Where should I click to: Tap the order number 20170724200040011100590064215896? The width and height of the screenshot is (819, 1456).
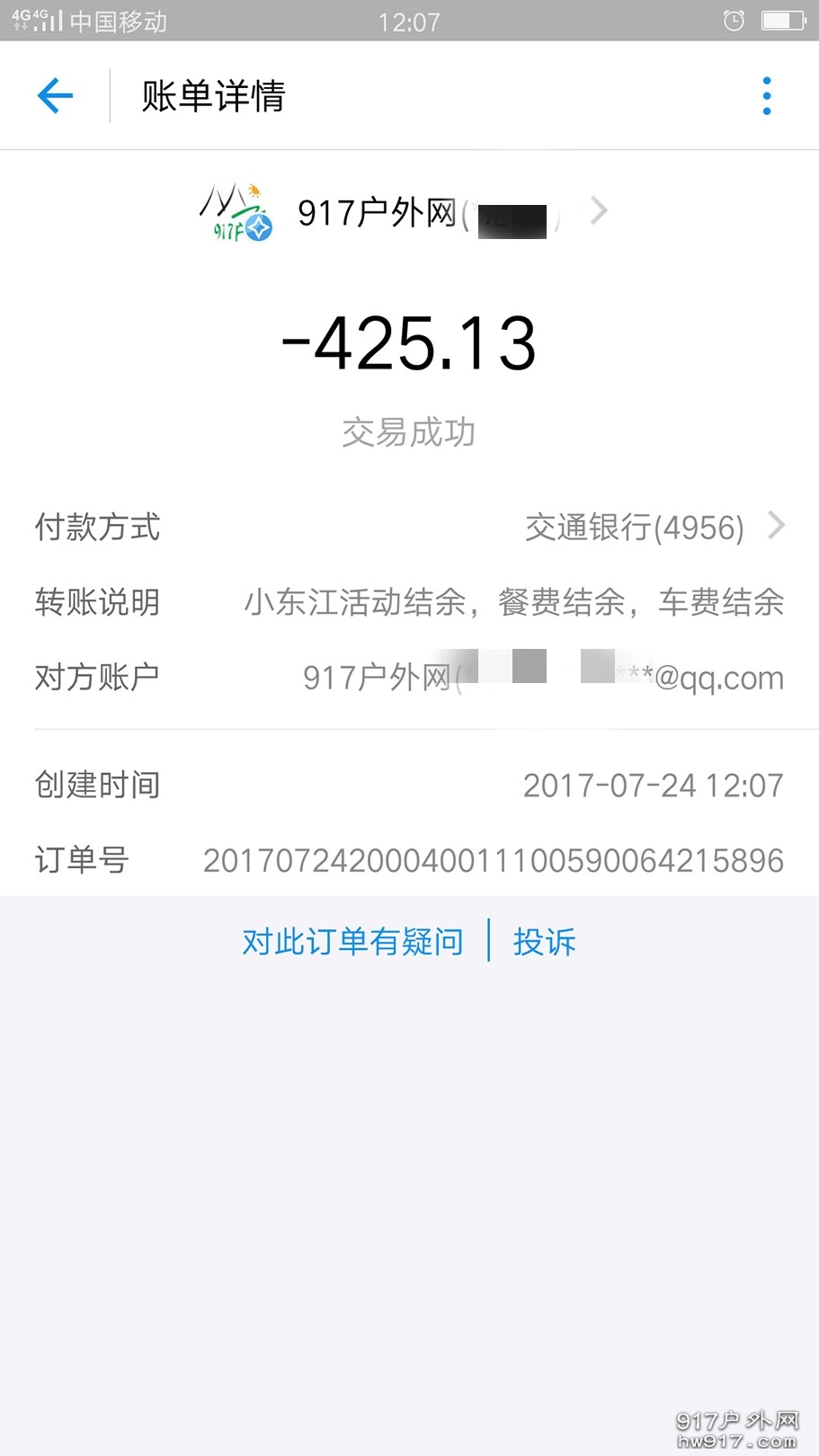(x=493, y=860)
